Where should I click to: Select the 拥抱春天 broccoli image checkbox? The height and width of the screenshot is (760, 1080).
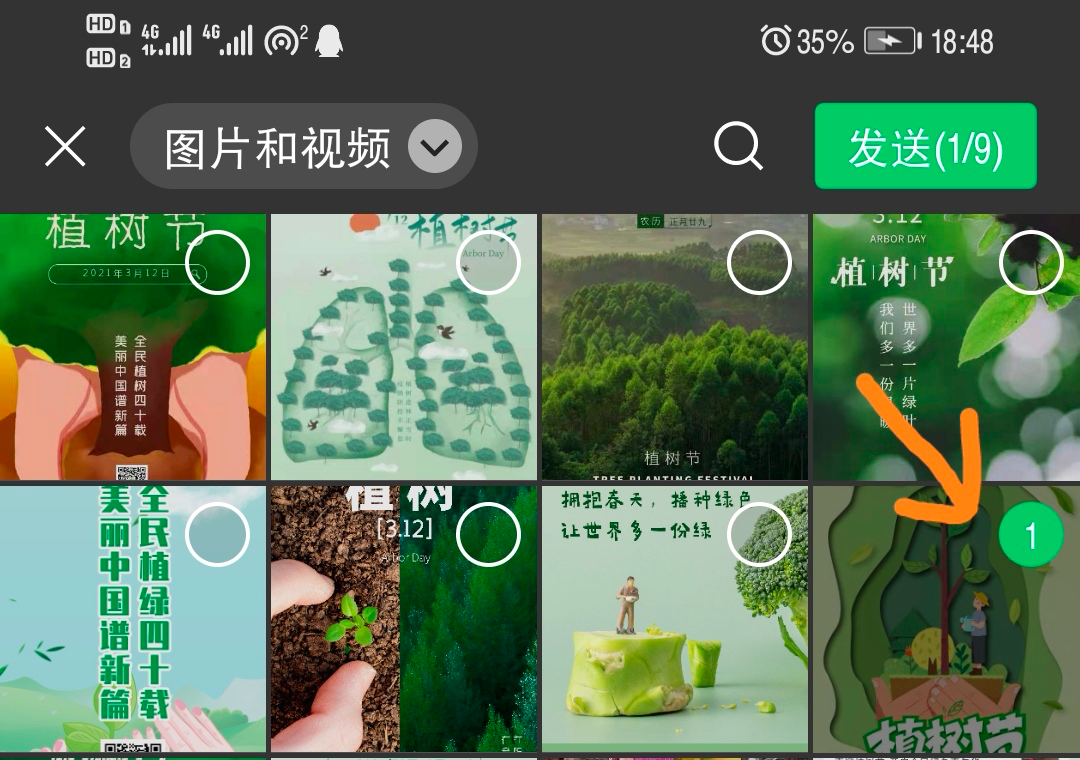click(x=759, y=535)
